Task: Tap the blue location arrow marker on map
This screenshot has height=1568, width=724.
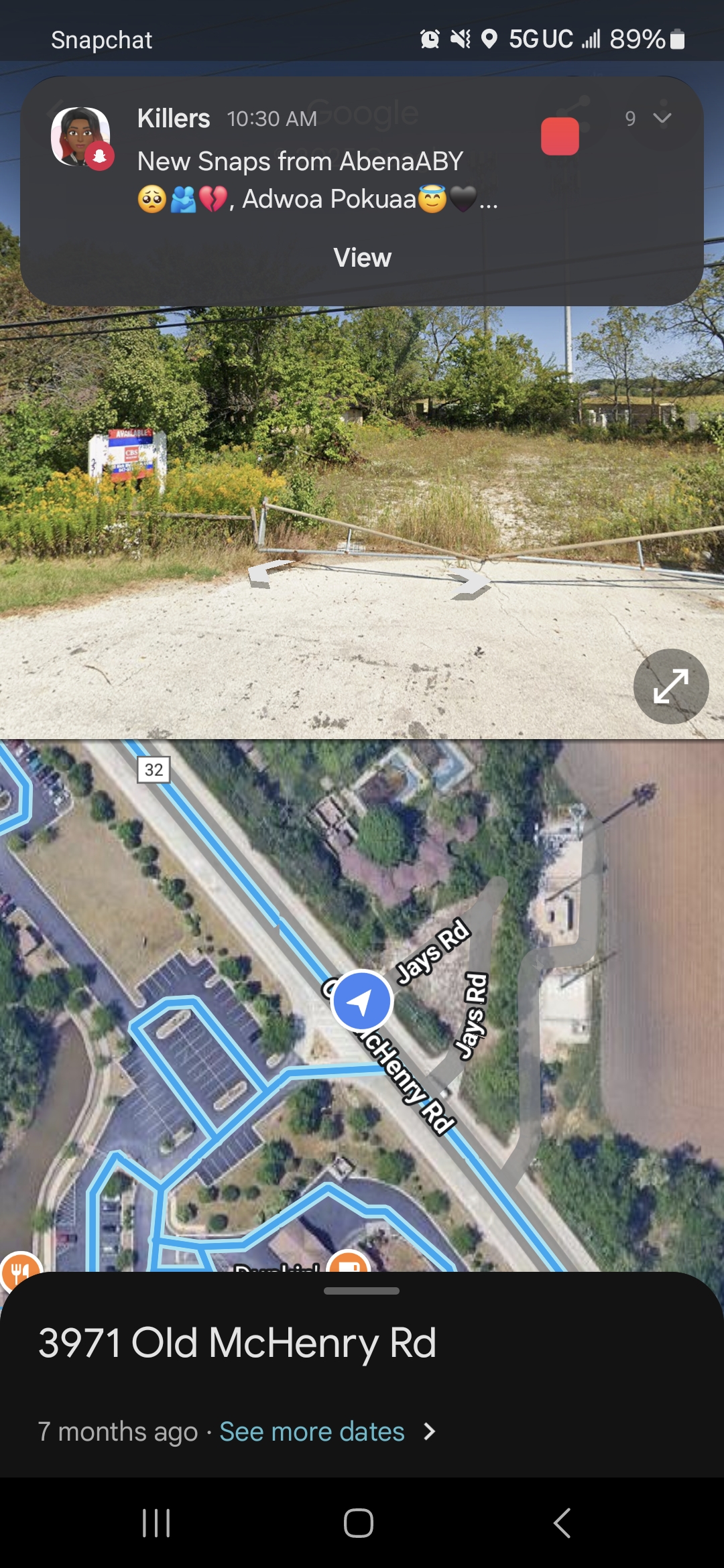Action: (362, 1001)
